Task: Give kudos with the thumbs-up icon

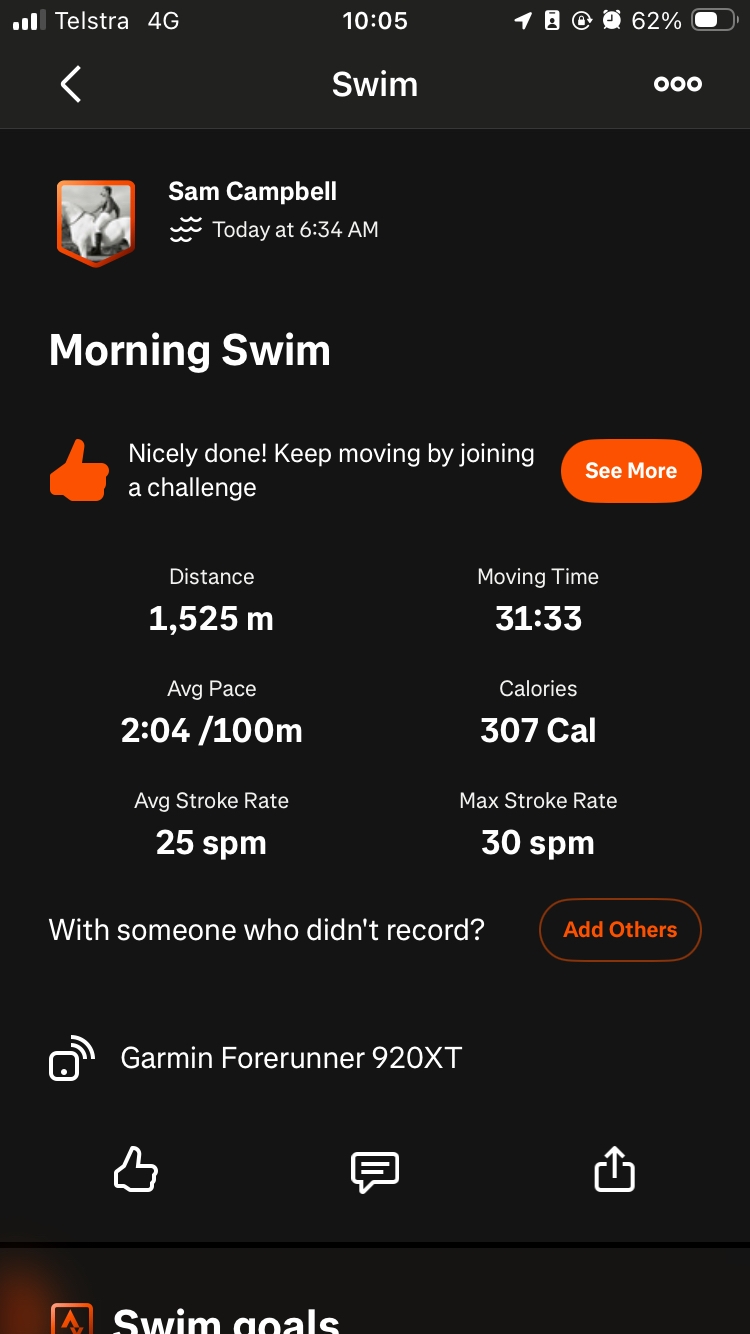Action: coord(136,1169)
